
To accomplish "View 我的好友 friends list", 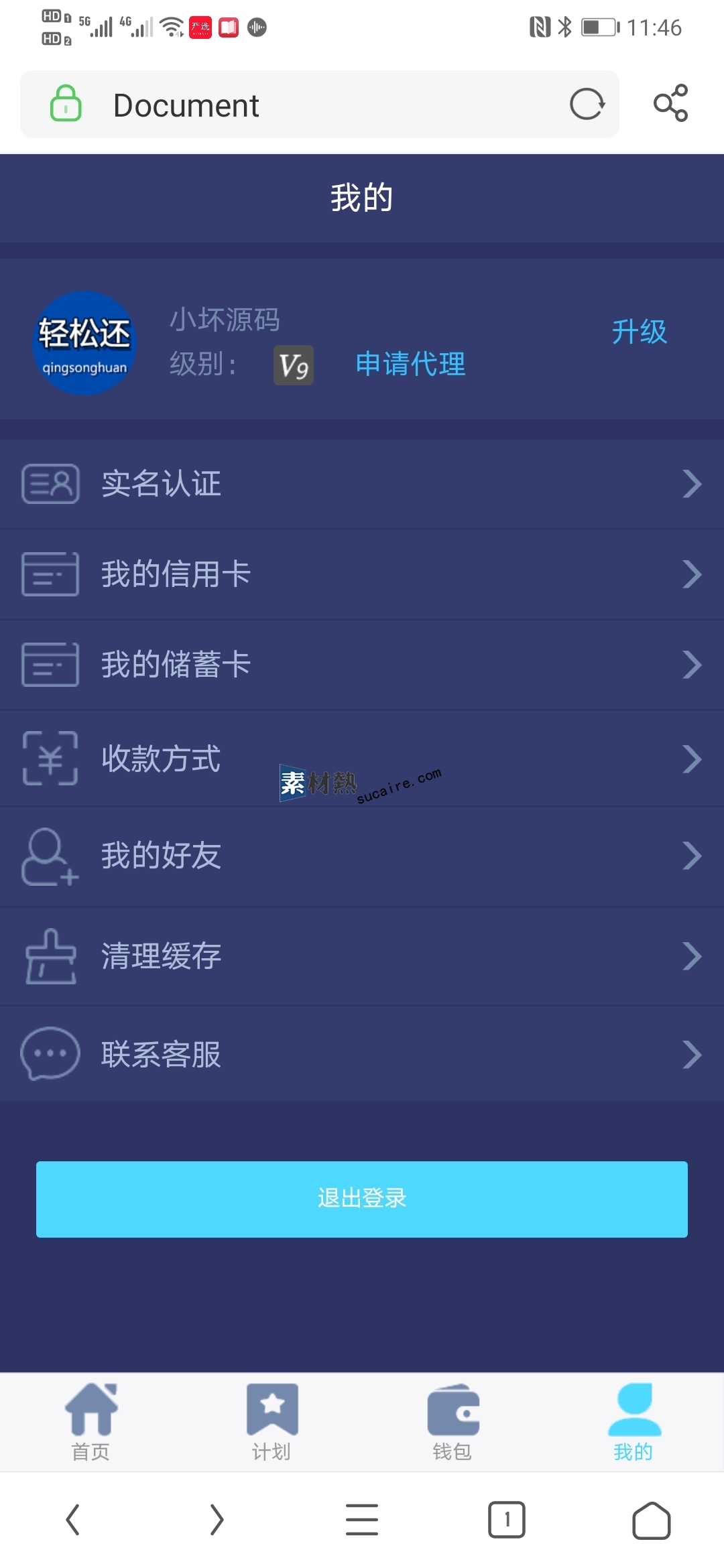I will (x=362, y=856).
